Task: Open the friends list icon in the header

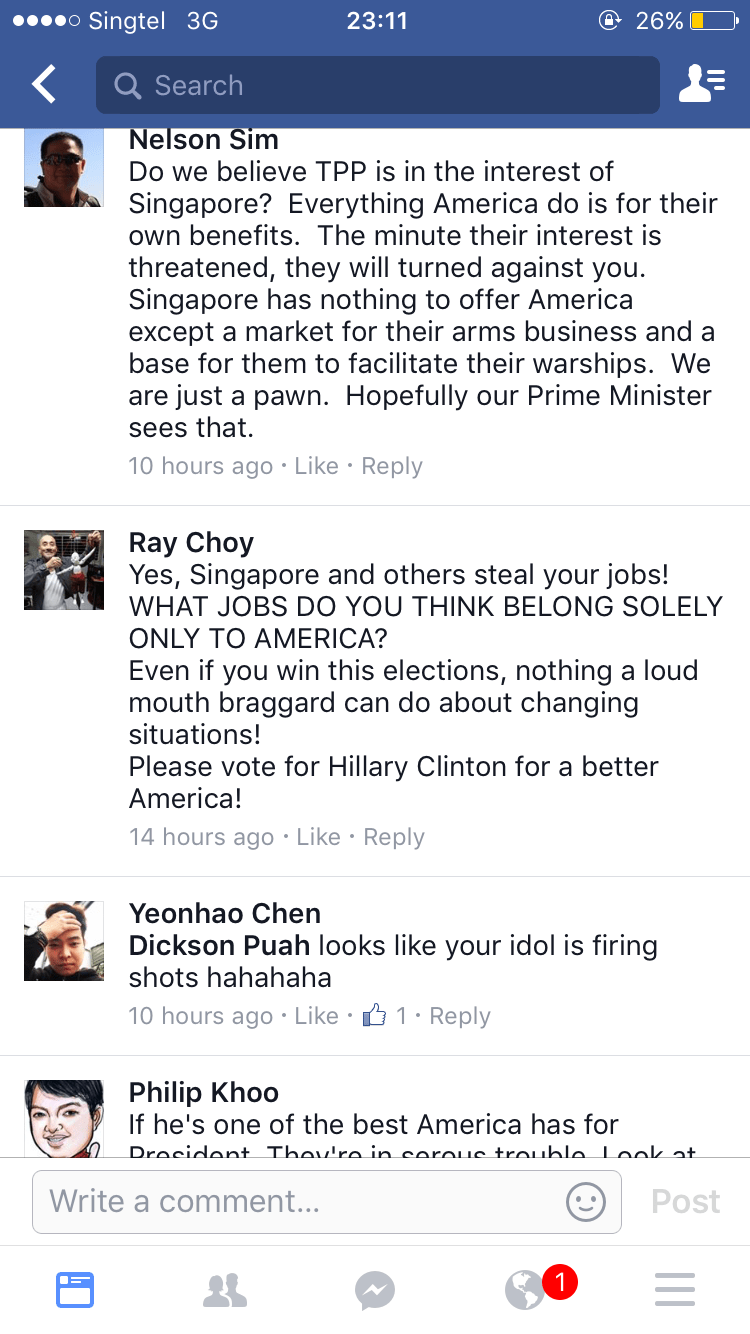Action: tap(702, 85)
